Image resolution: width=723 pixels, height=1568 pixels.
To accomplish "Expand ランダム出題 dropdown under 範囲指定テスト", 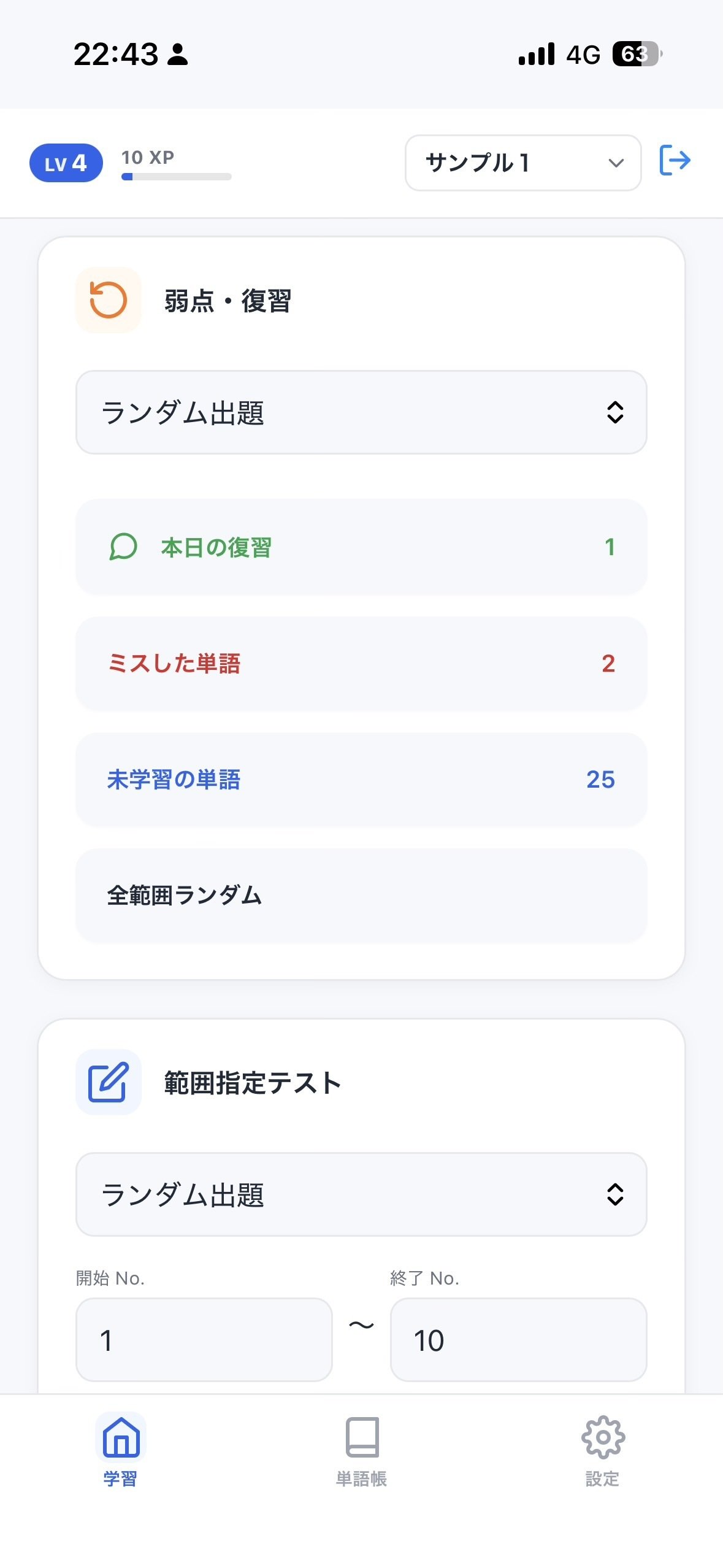I will click(361, 1194).
